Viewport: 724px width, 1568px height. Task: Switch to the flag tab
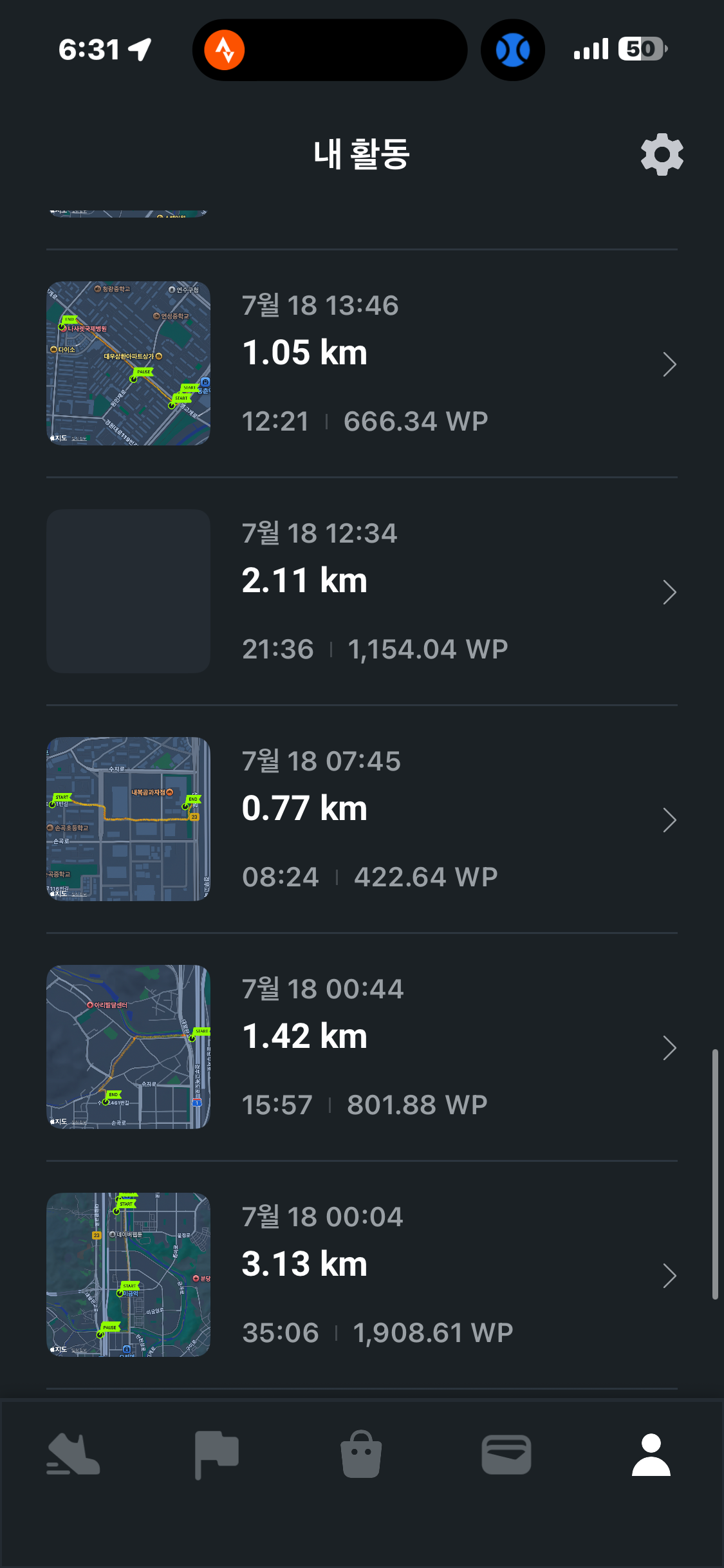(x=217, y=1455)
